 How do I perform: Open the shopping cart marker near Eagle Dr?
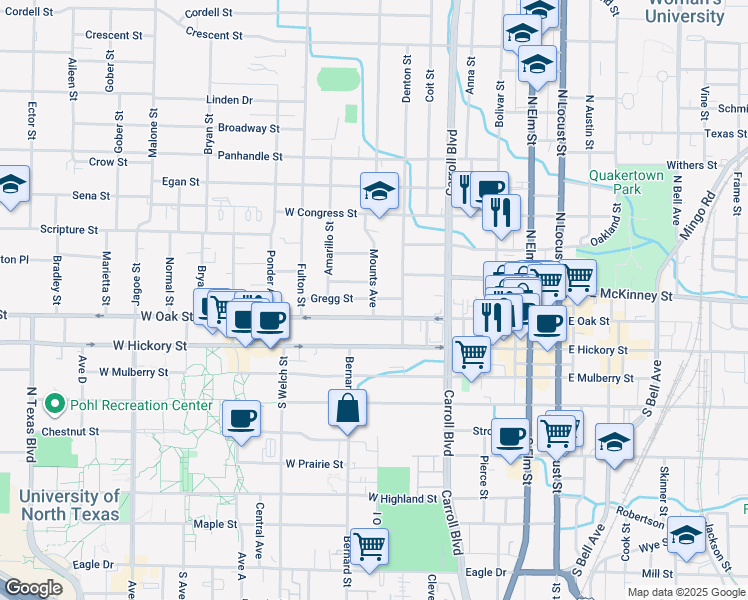coord(369,547)
